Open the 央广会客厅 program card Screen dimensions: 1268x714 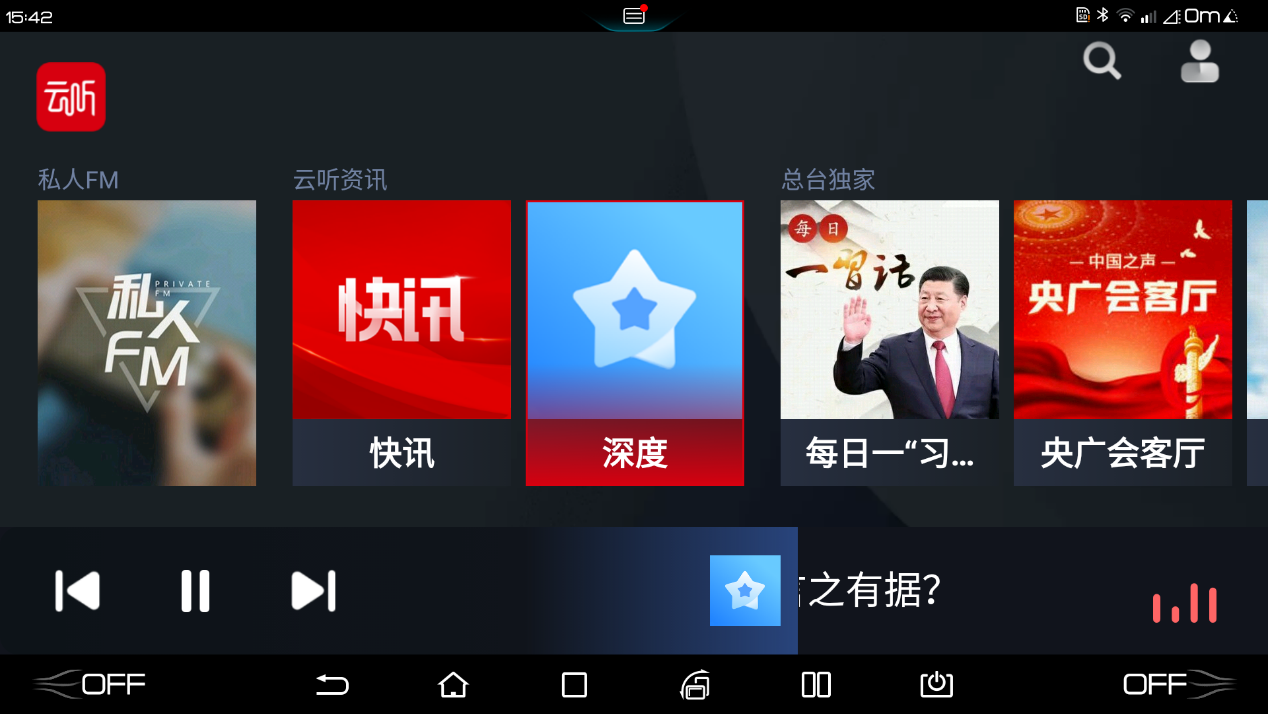(1123, 343)
